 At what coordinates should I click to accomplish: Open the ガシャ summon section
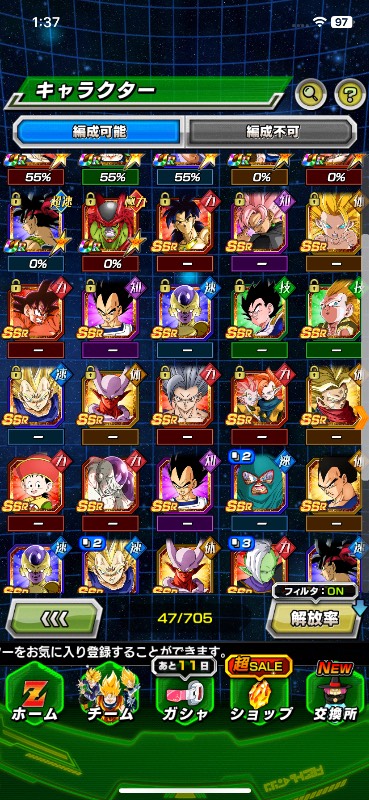pyautogui.click(x=183, y=695)
